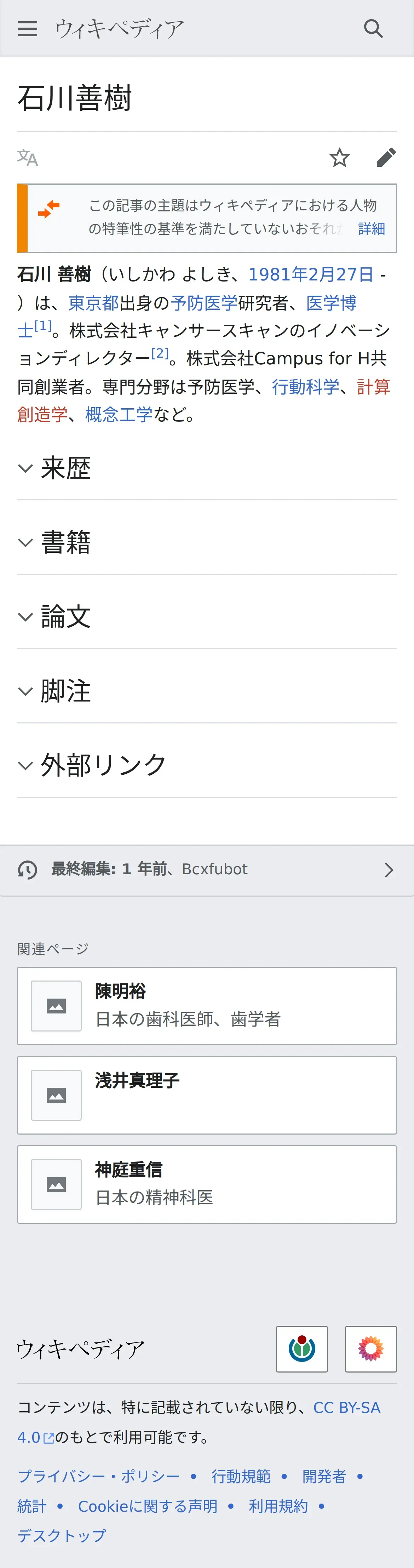Viewport: 414px width, 1568px height.
Task: Tap the language switch icon
Action: pos(27,158)
